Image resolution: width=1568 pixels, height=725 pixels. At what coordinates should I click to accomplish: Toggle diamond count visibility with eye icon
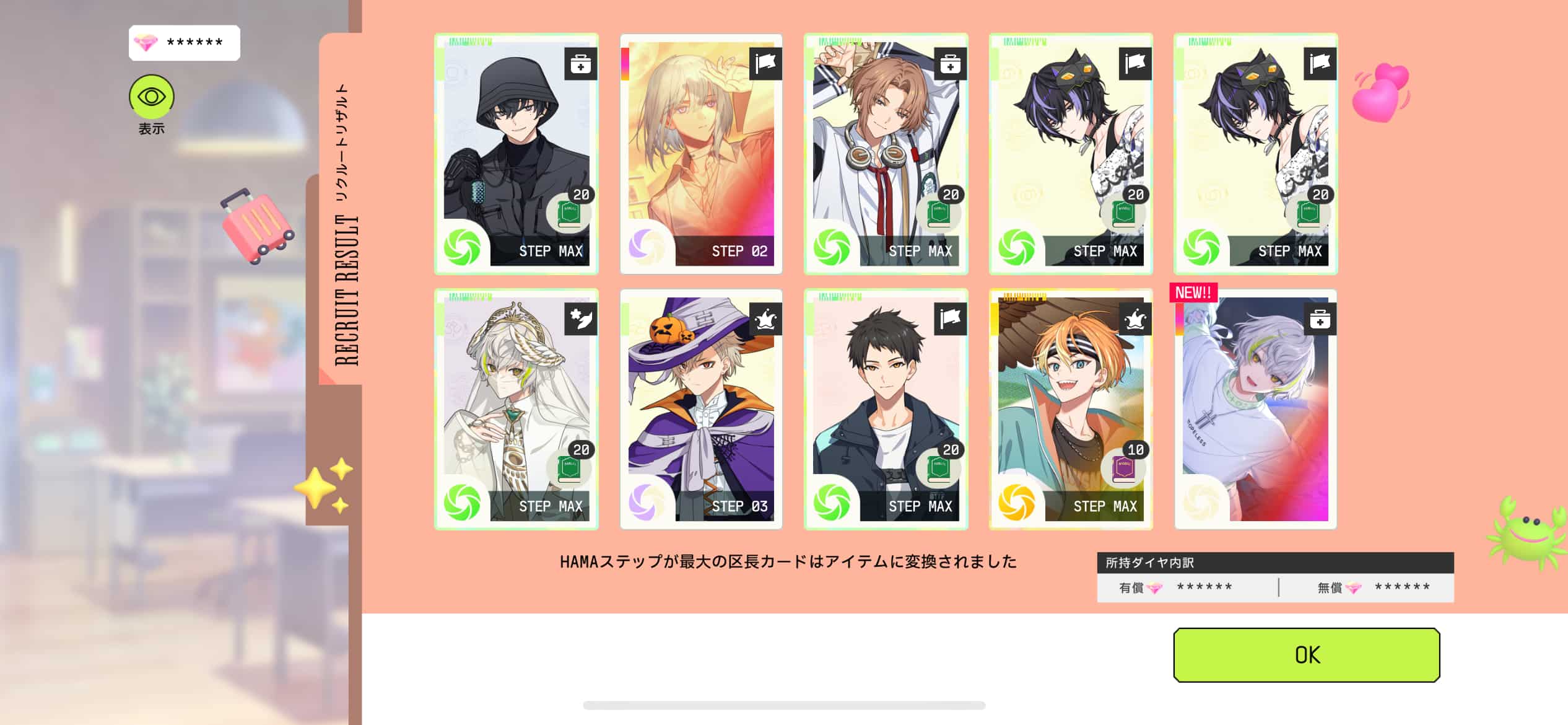point(151,97)
